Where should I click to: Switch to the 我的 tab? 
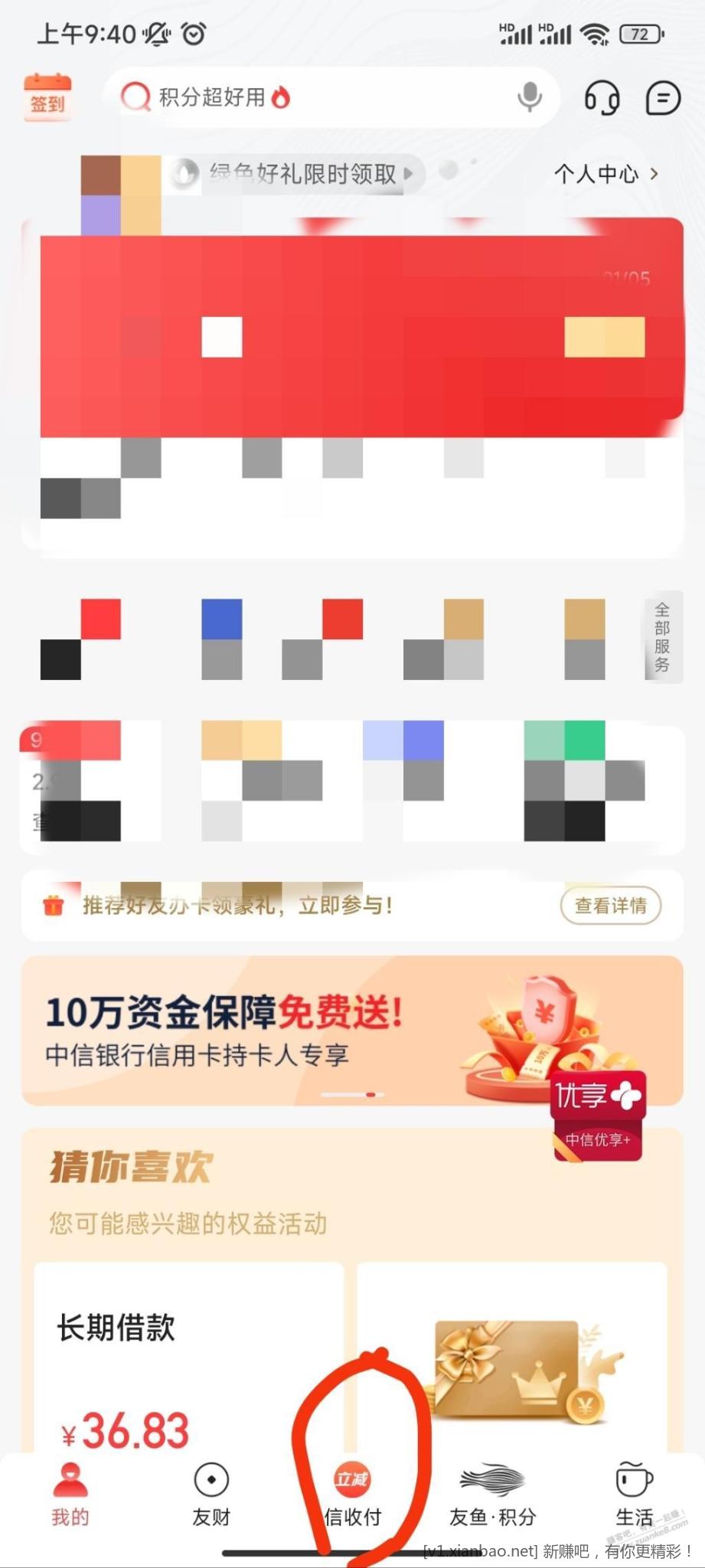pyautogui.click(x=70, y=1494)
